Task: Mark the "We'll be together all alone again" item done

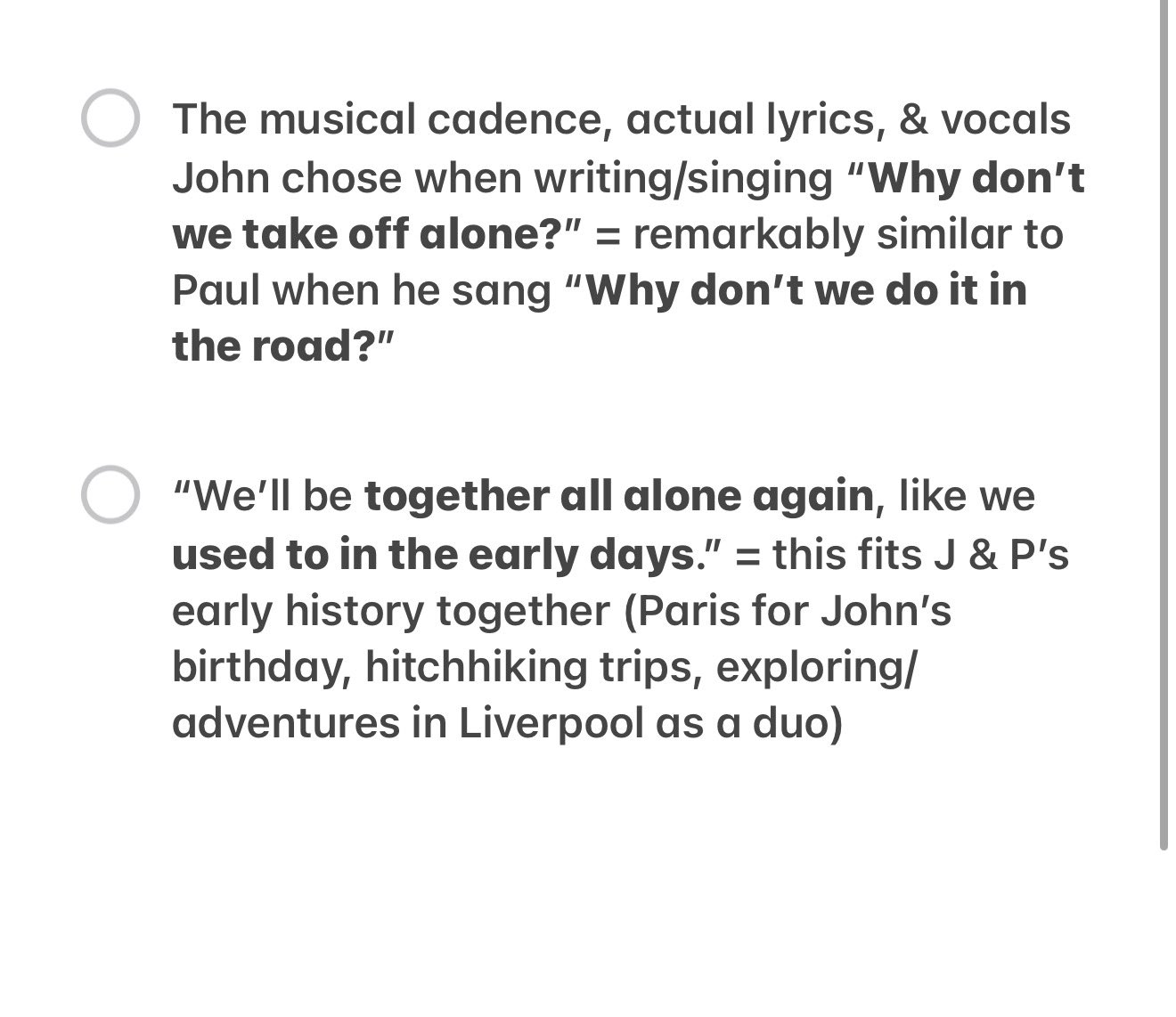Action: click(x=110, y=494)
